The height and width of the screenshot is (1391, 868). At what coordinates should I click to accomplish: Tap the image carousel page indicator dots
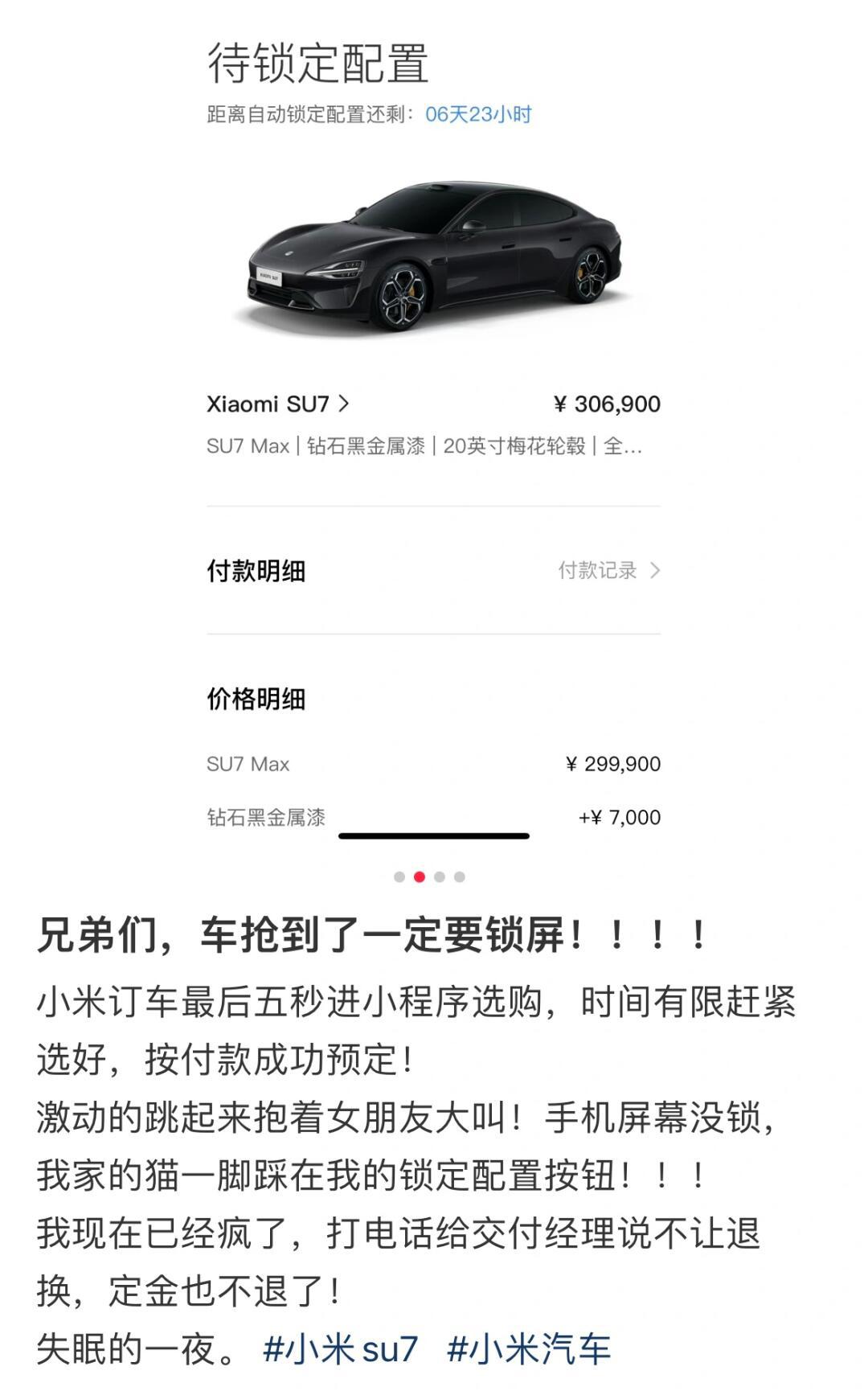click(429, 876)
